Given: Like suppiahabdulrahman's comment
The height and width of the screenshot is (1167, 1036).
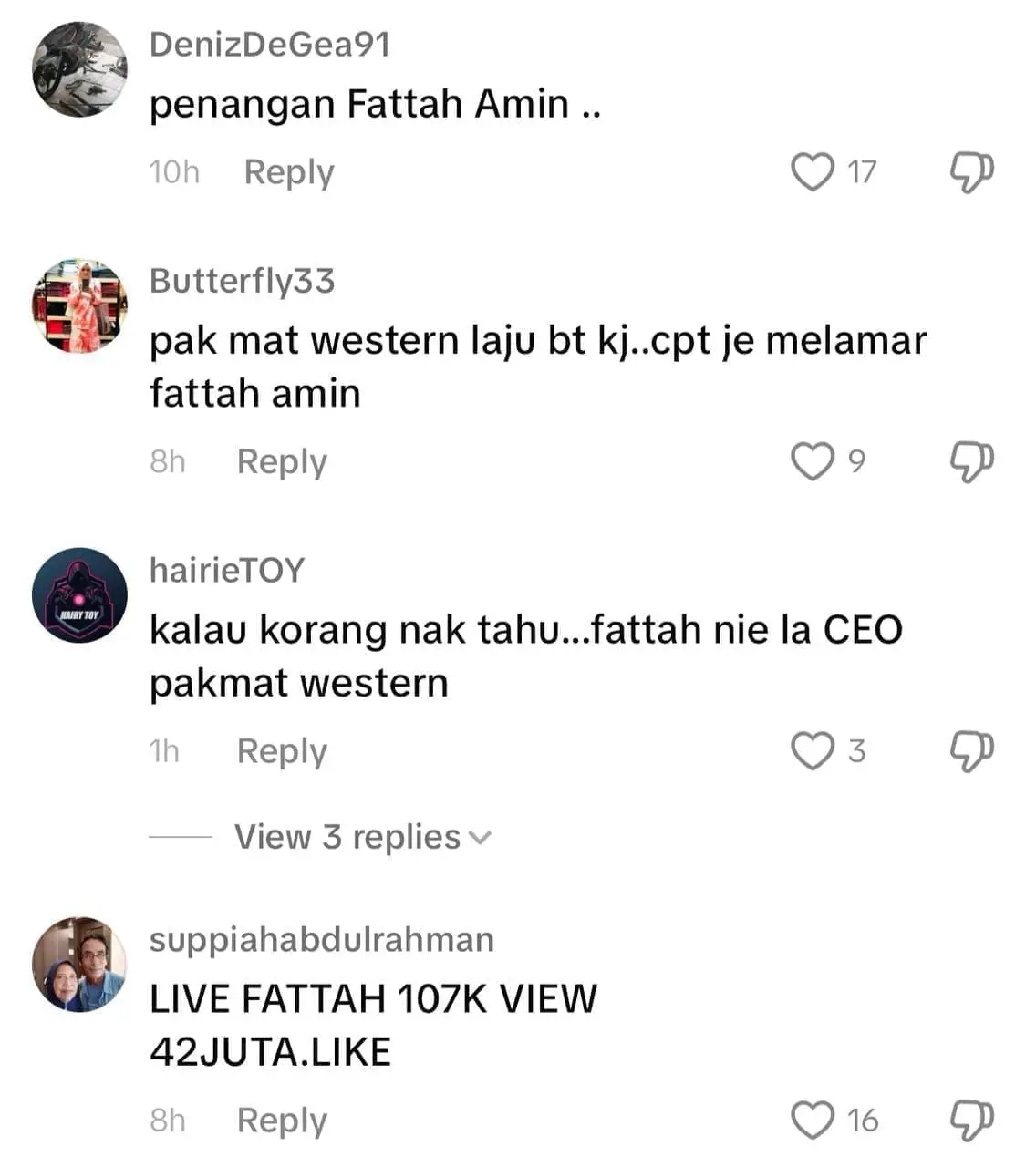Looking at the screenshot, I should pyautogui.click(x=812, y=1121).
